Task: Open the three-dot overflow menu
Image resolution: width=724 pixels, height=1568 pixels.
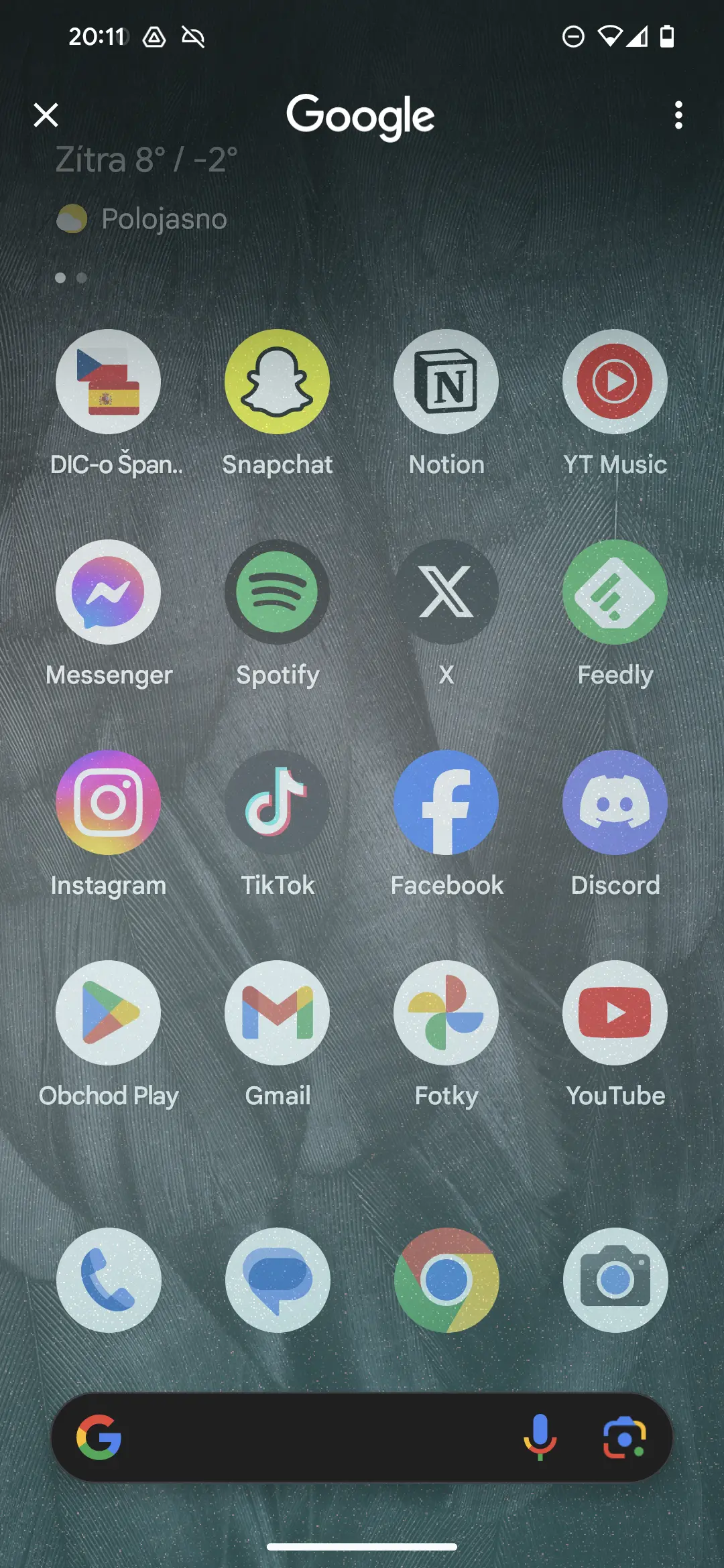Action: pos(678,115)
